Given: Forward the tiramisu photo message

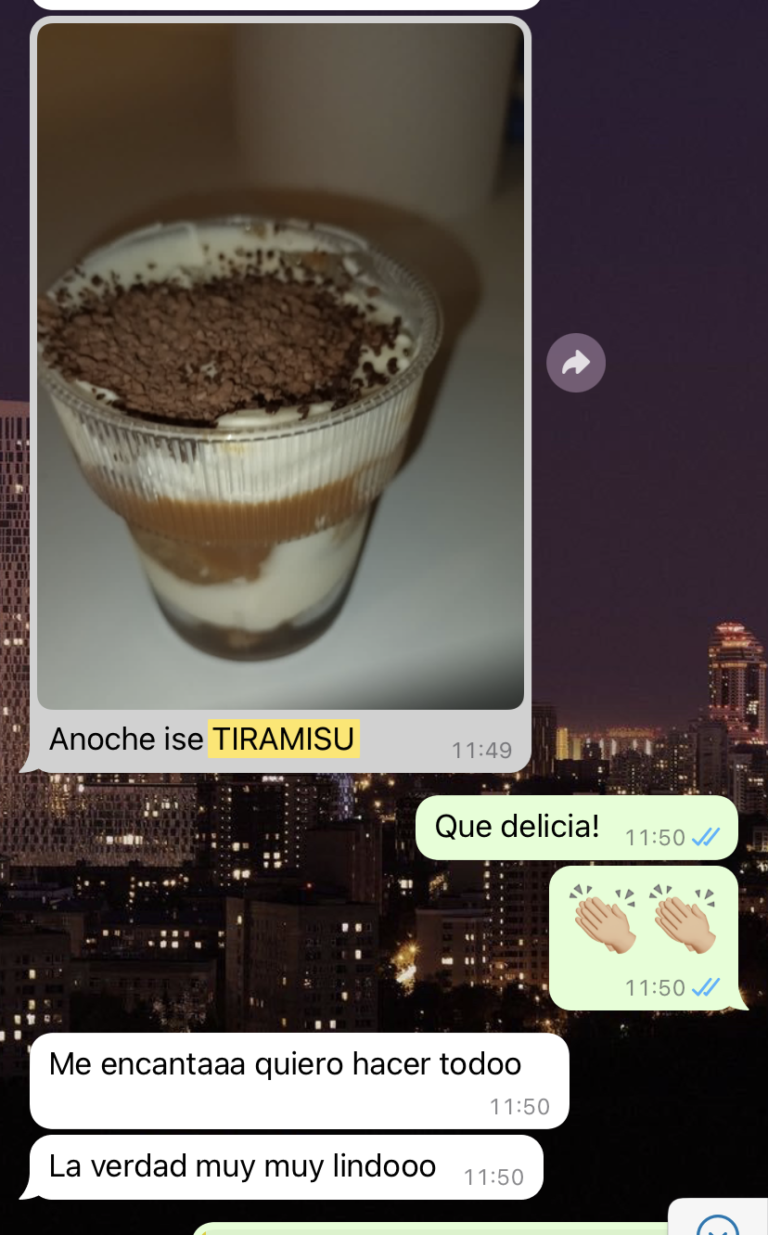Looking at the screenshot, I should pyautogui.click(x=576, y=362).
